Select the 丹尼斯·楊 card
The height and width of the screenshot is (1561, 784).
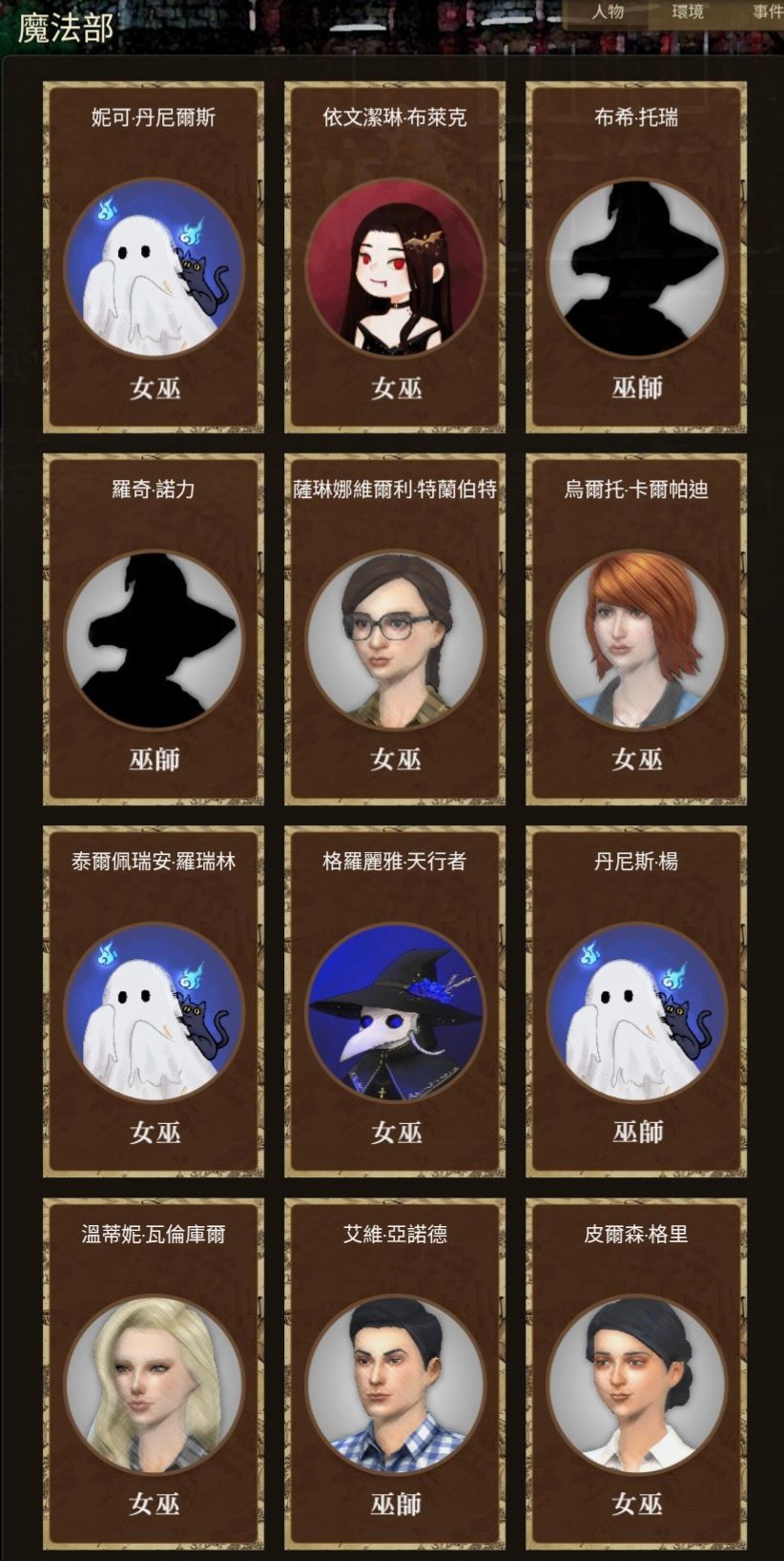[x=636, y=1002]
